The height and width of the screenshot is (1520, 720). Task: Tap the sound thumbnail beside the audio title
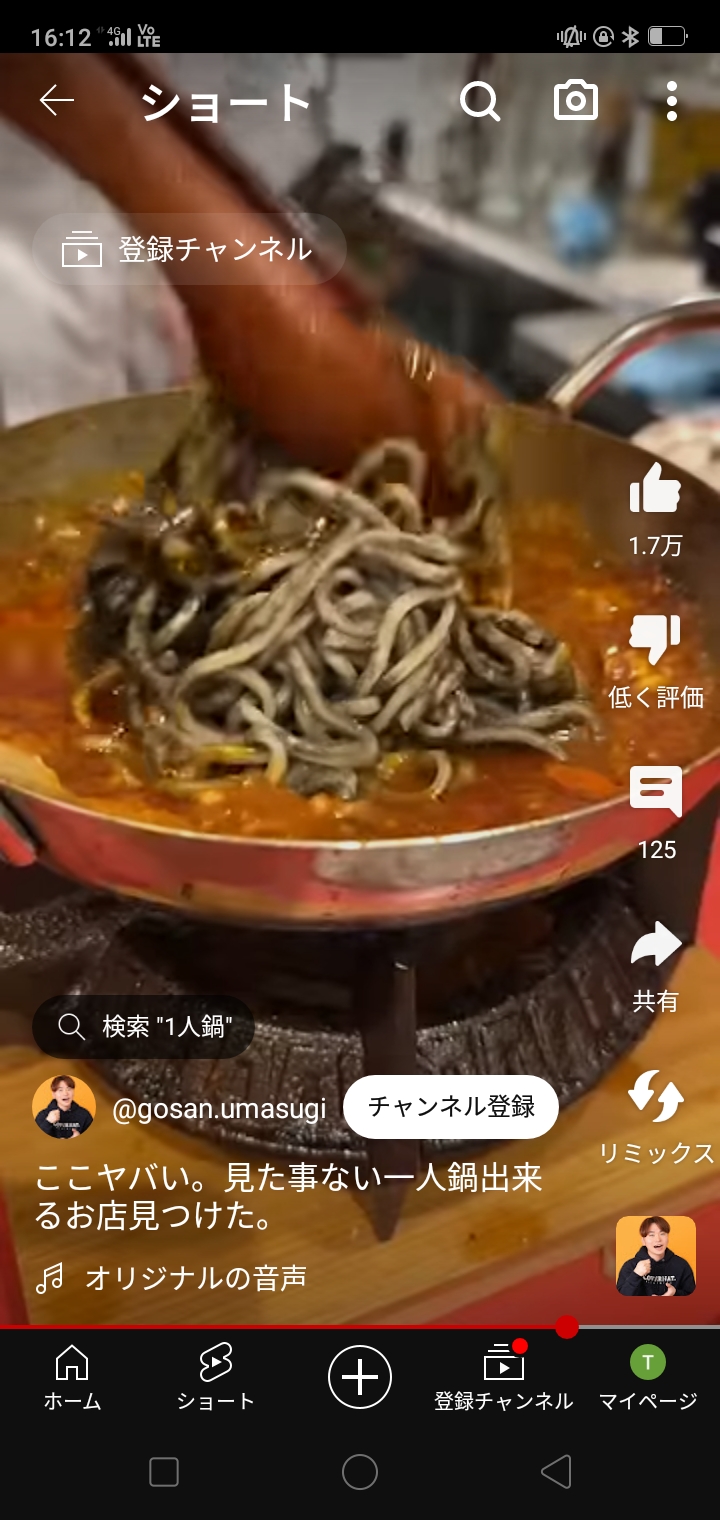tap(655, 1256)
